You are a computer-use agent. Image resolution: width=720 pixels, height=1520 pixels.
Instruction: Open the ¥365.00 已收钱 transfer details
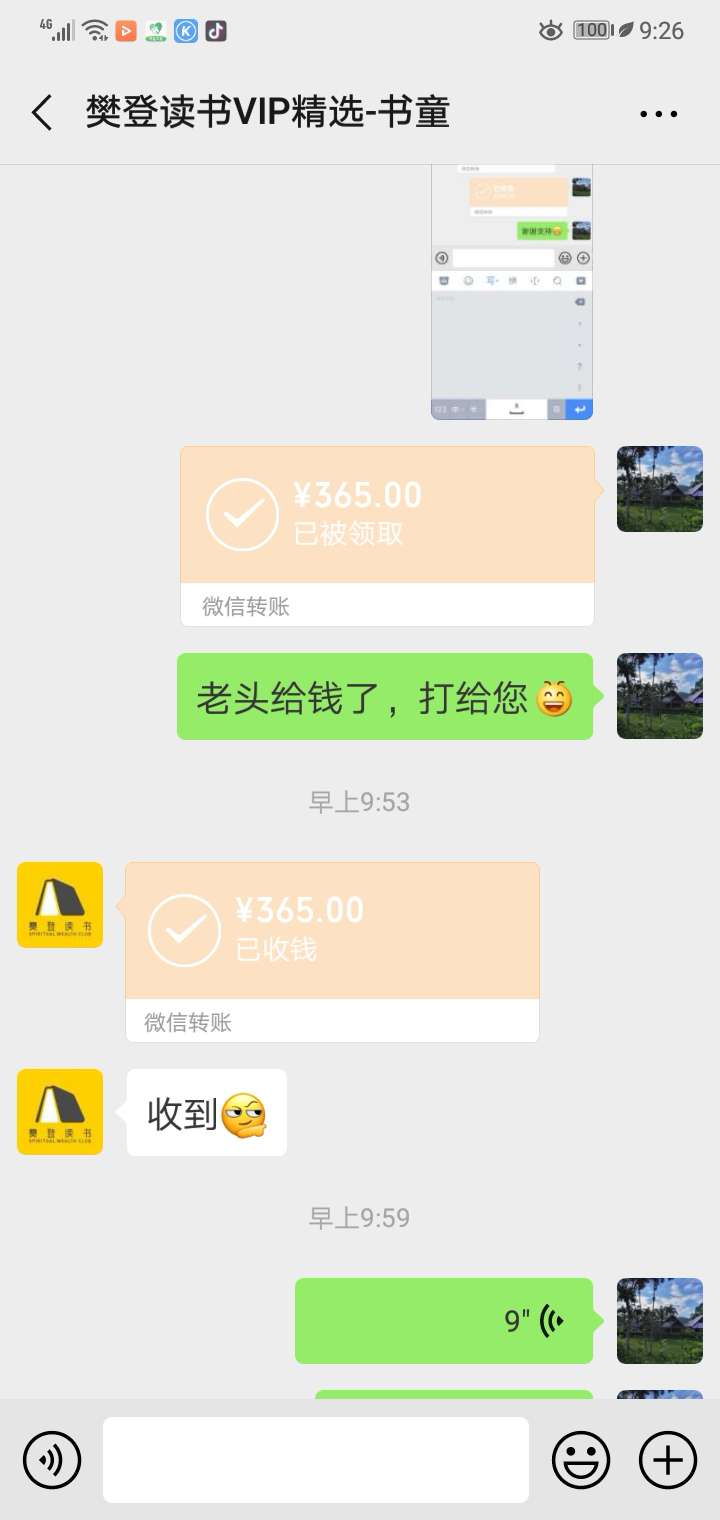[332, 930]
